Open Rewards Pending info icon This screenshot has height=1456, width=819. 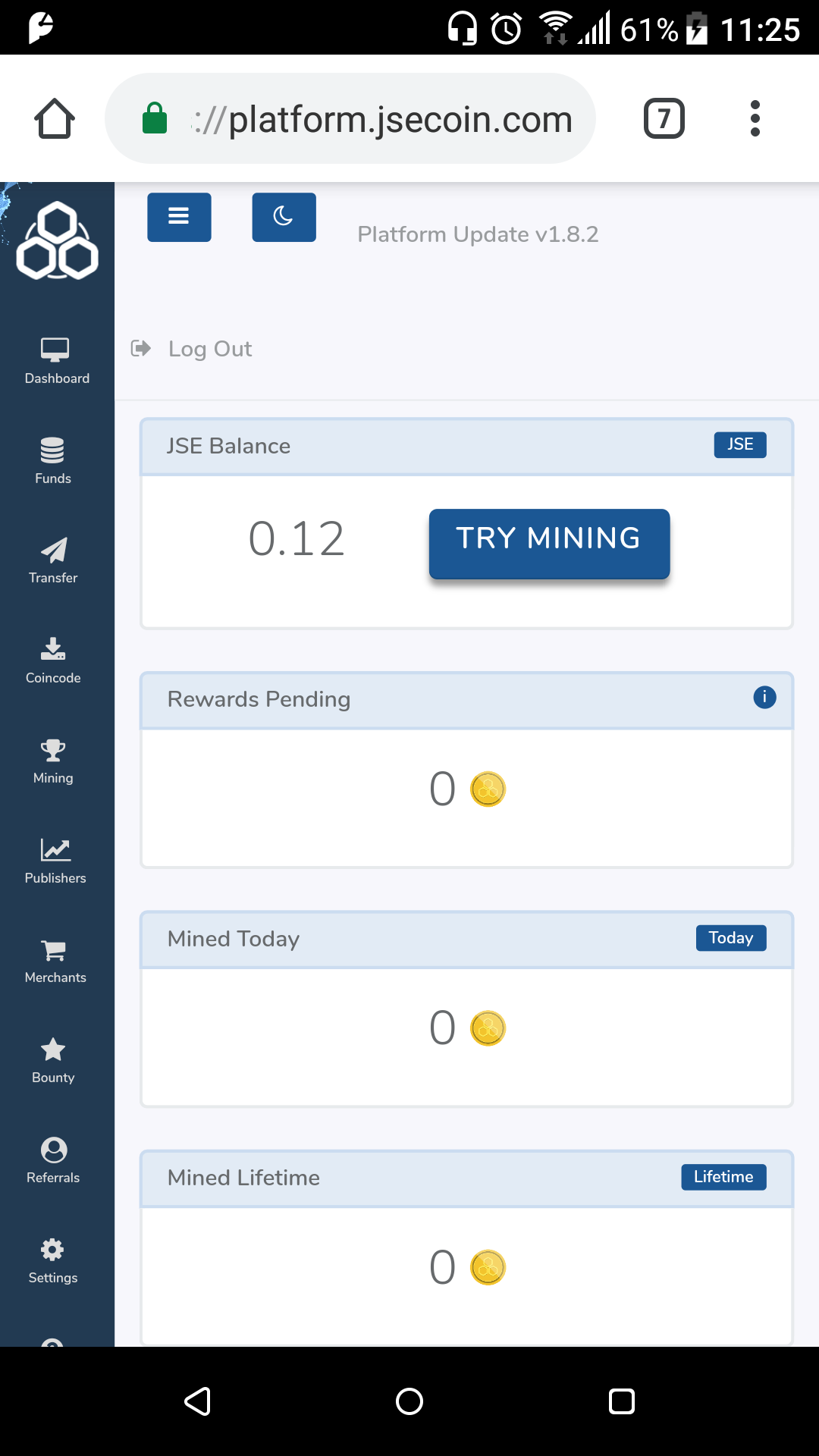[x=764, y=697]
